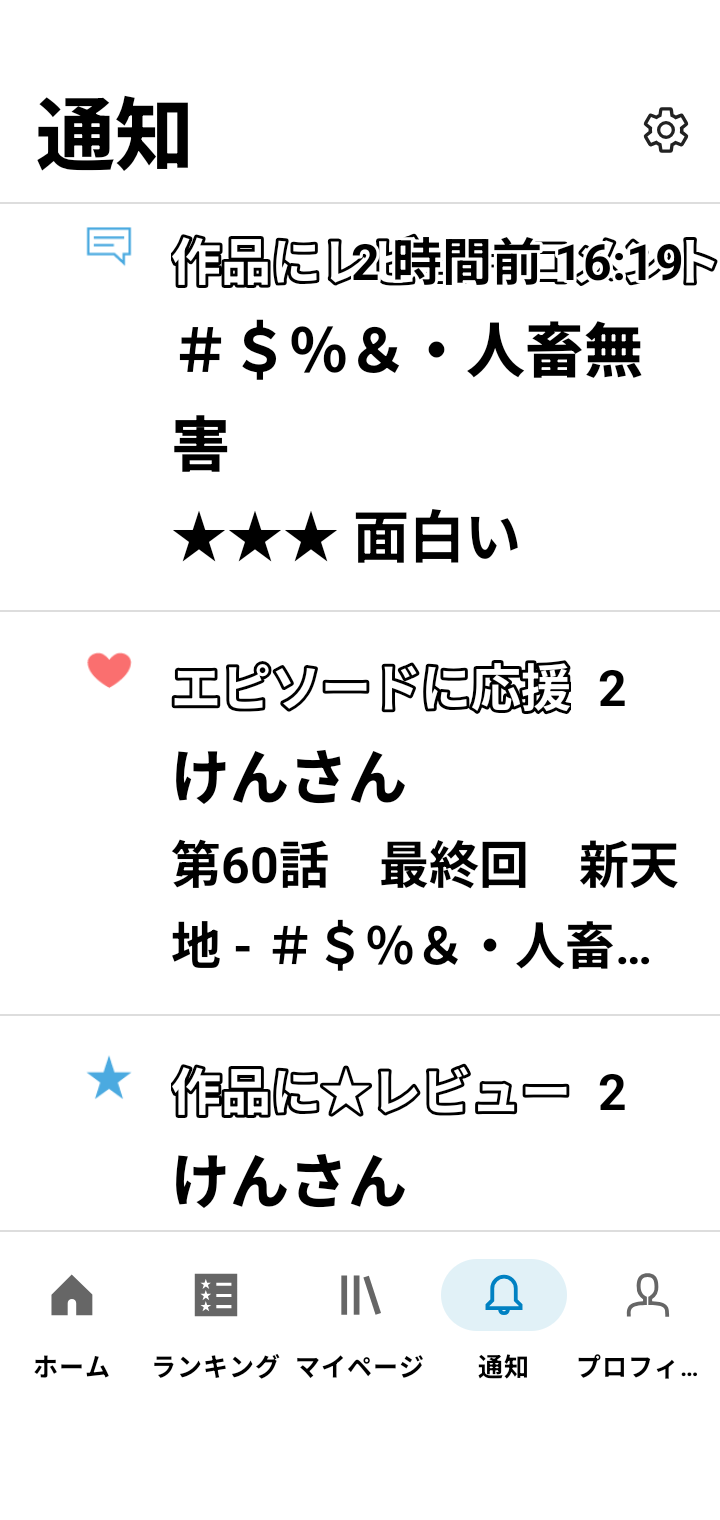The image size is (720, 1520).
Task: Switch to the プロフィール tab
Action: pyautogui.click(x=647, y=1320)
